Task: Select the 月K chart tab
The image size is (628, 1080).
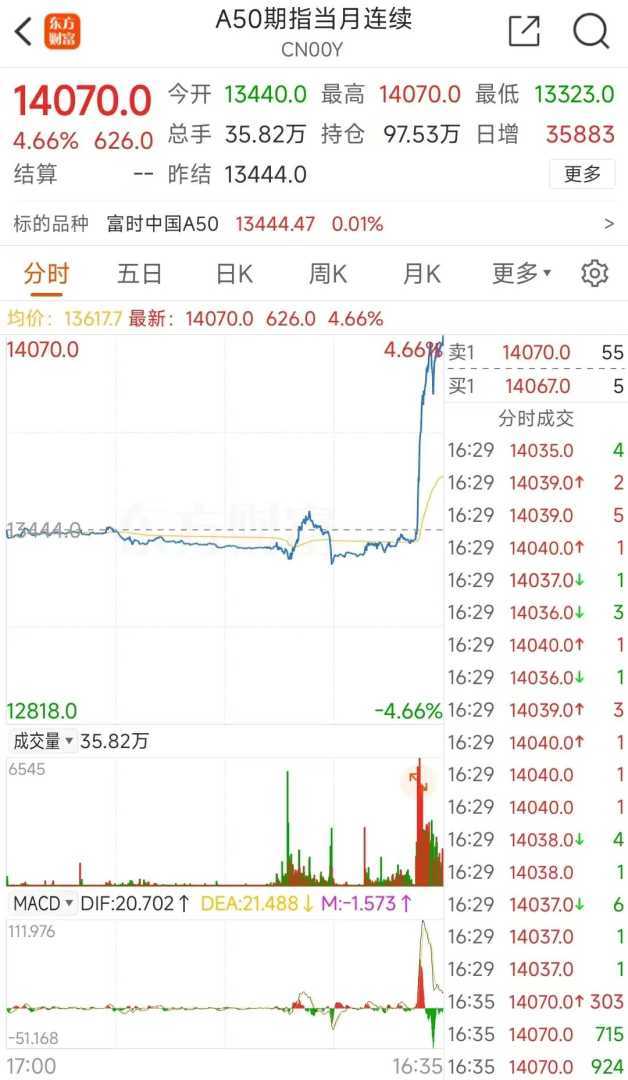Action: (421, 274)
